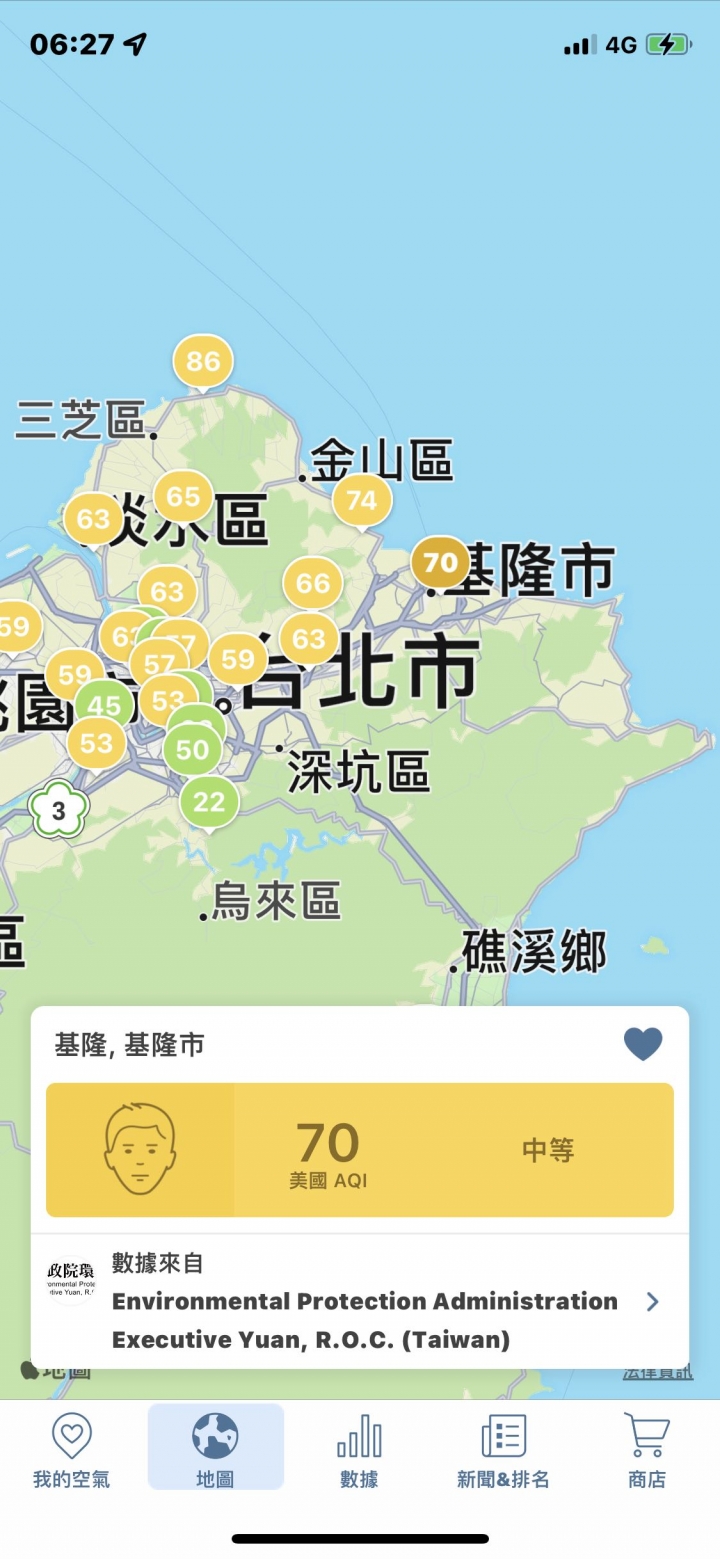Select the 地圖 tab
The height and width of the screenshot is (1559, 720).
pyautogui.click(x=215, y=1449)
